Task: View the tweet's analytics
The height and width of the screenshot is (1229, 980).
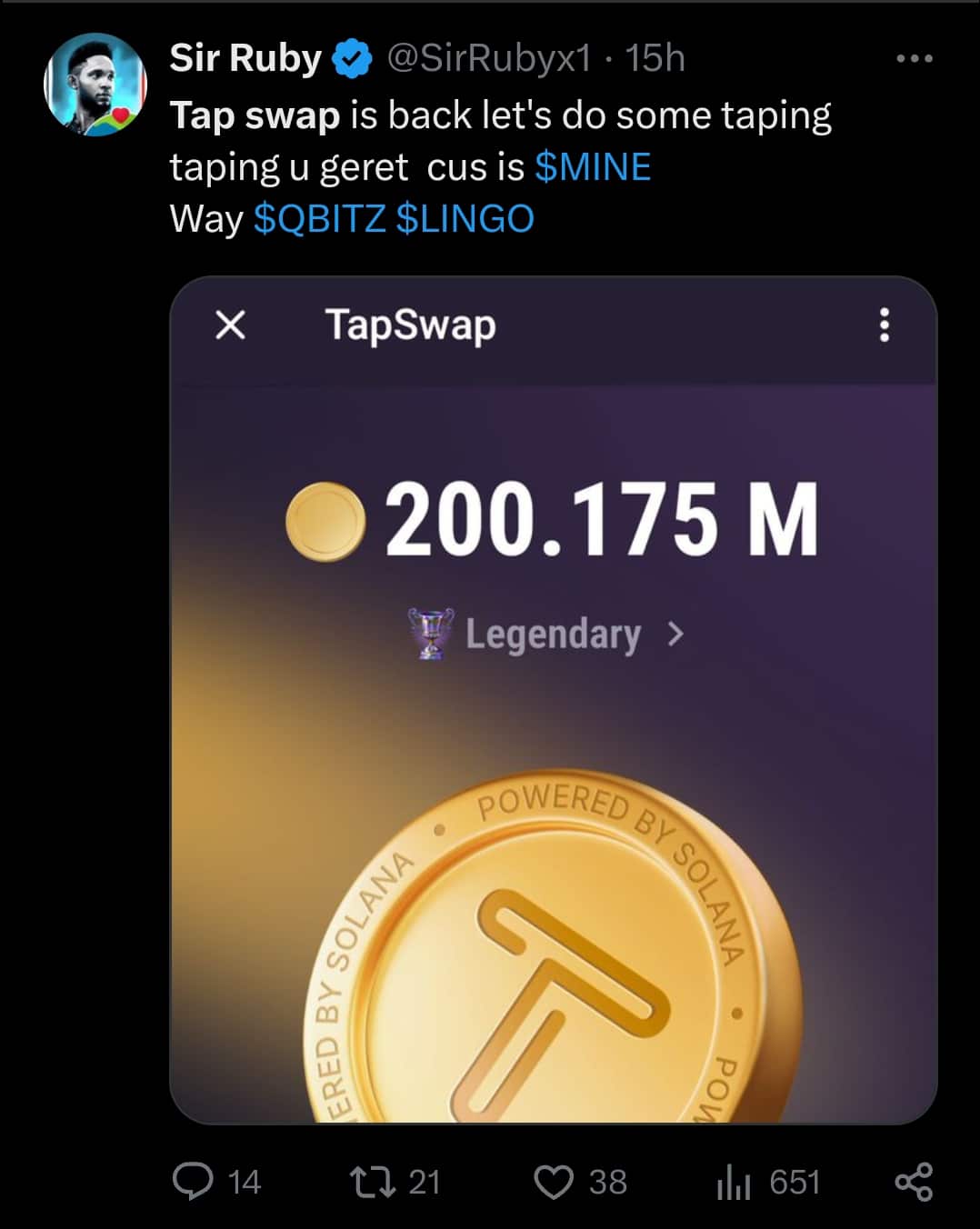Action: (735, 1182)
